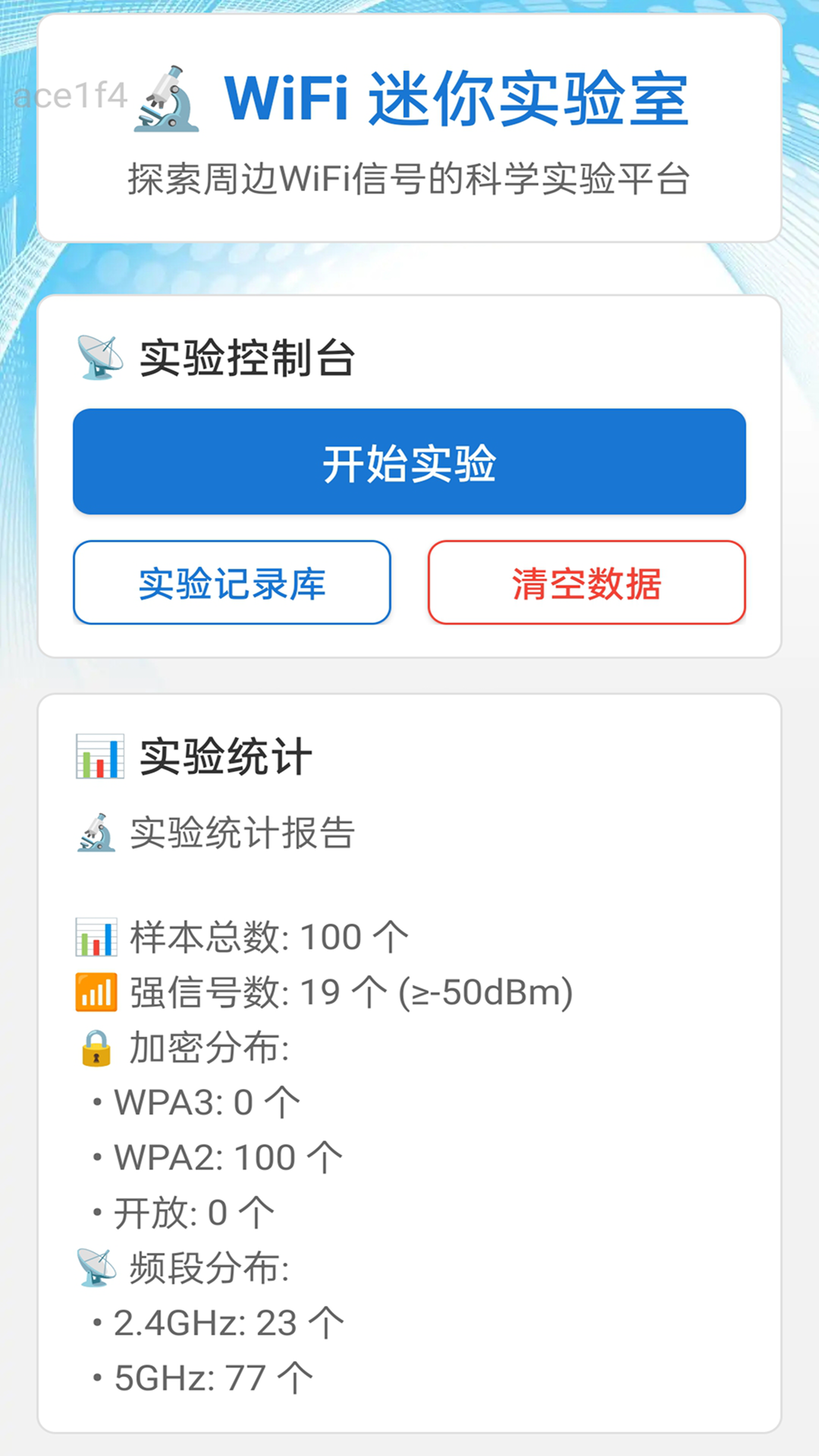Click the chart icon next to 样本总数

96,934
